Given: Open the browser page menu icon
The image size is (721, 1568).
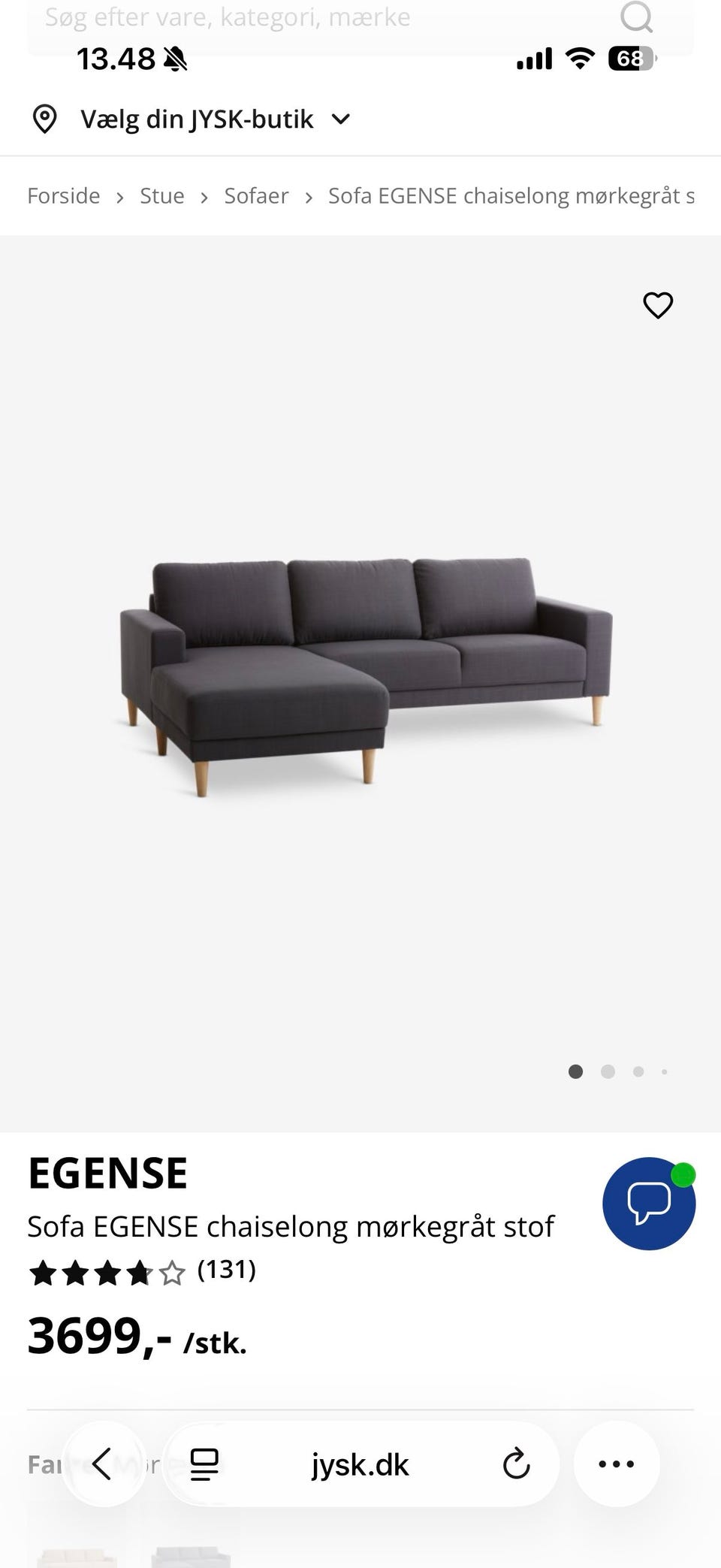Looking at the screenshot, I should click(x=204, y=1464).
